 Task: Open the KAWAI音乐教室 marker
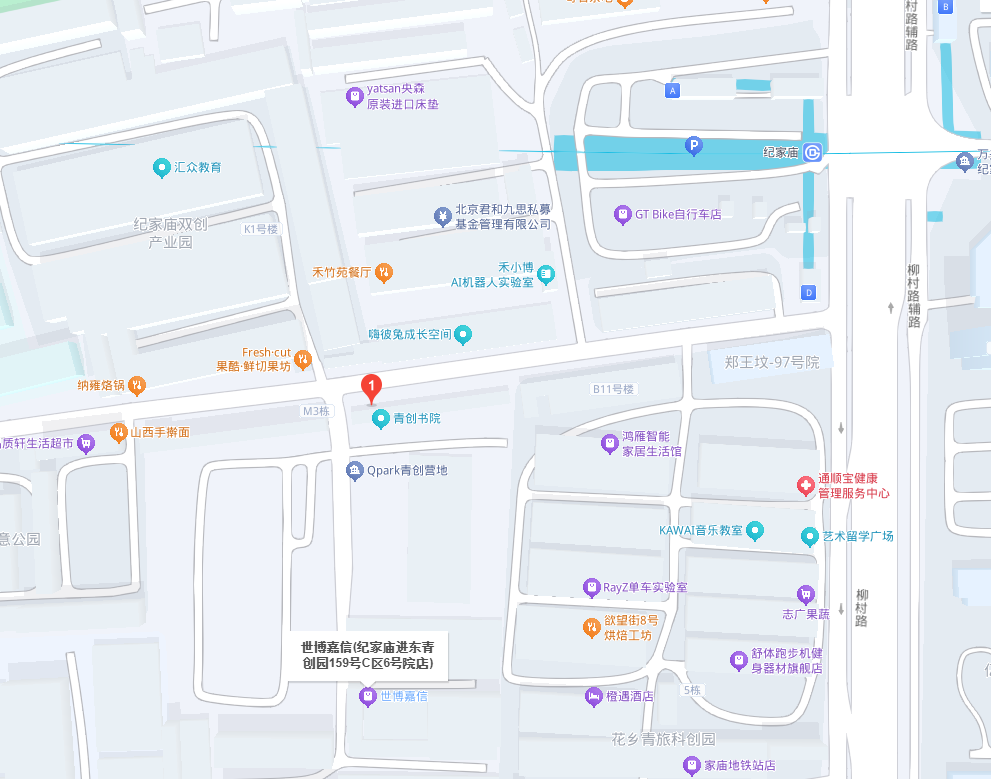pos(756,530)
